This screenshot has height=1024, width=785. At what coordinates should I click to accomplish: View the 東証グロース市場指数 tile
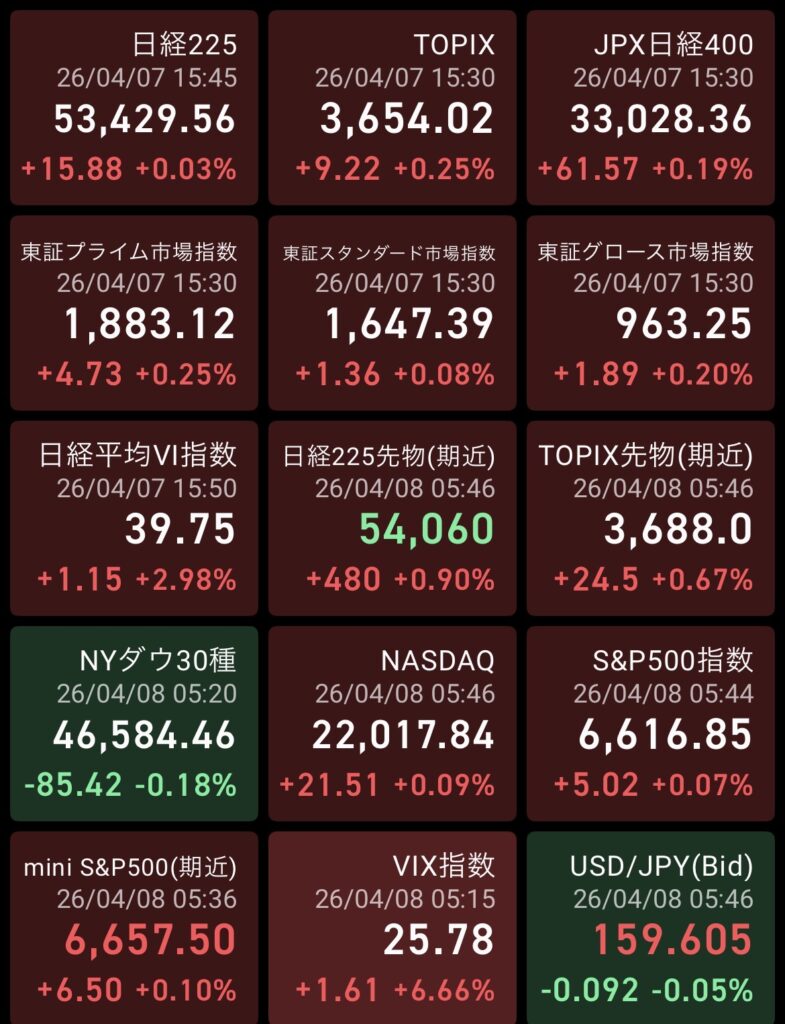coord(651,313)
